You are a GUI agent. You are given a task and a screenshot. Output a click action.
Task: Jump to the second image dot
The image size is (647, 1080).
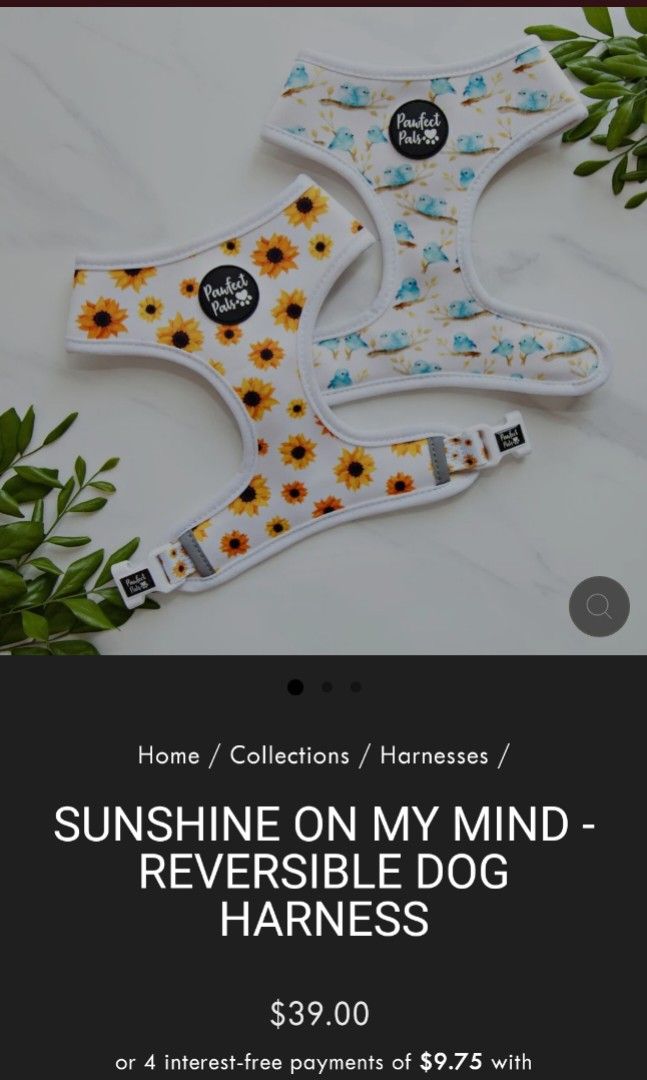(x=326, y=687)
